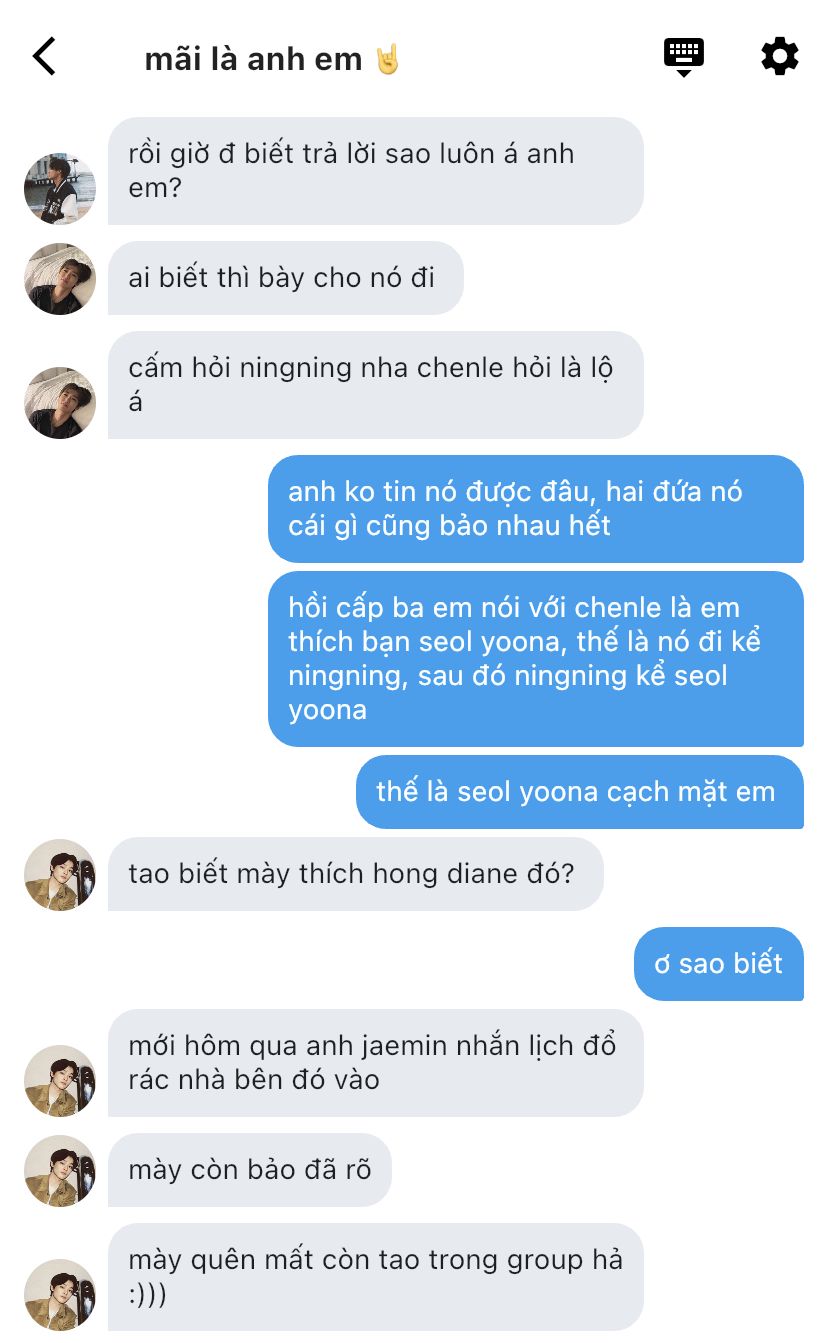Image resolution: width=828 pixels, height=1343 pixels.
Task: Open the settings gear
Action: (x=780, y=56)
